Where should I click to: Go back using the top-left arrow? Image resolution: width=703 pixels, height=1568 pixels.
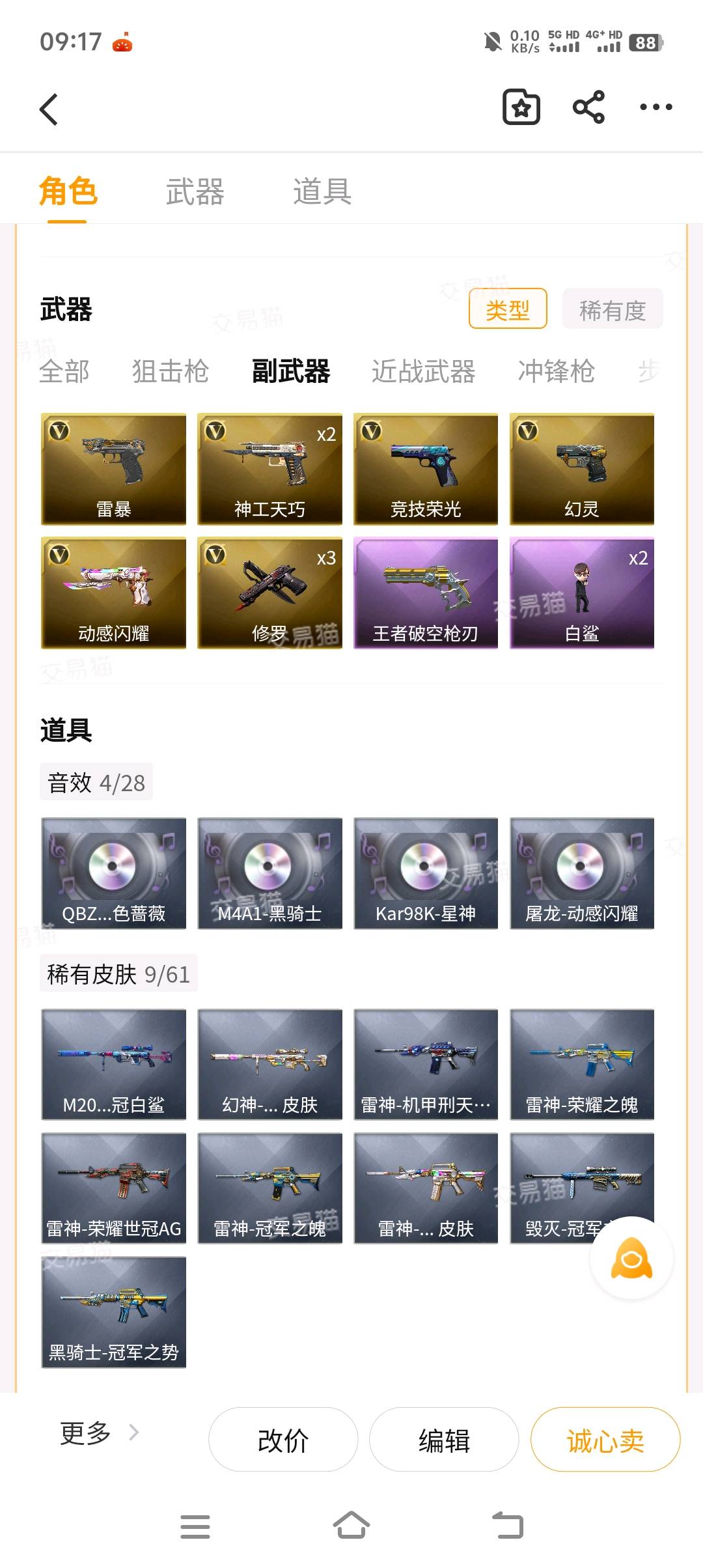(49, 109)
